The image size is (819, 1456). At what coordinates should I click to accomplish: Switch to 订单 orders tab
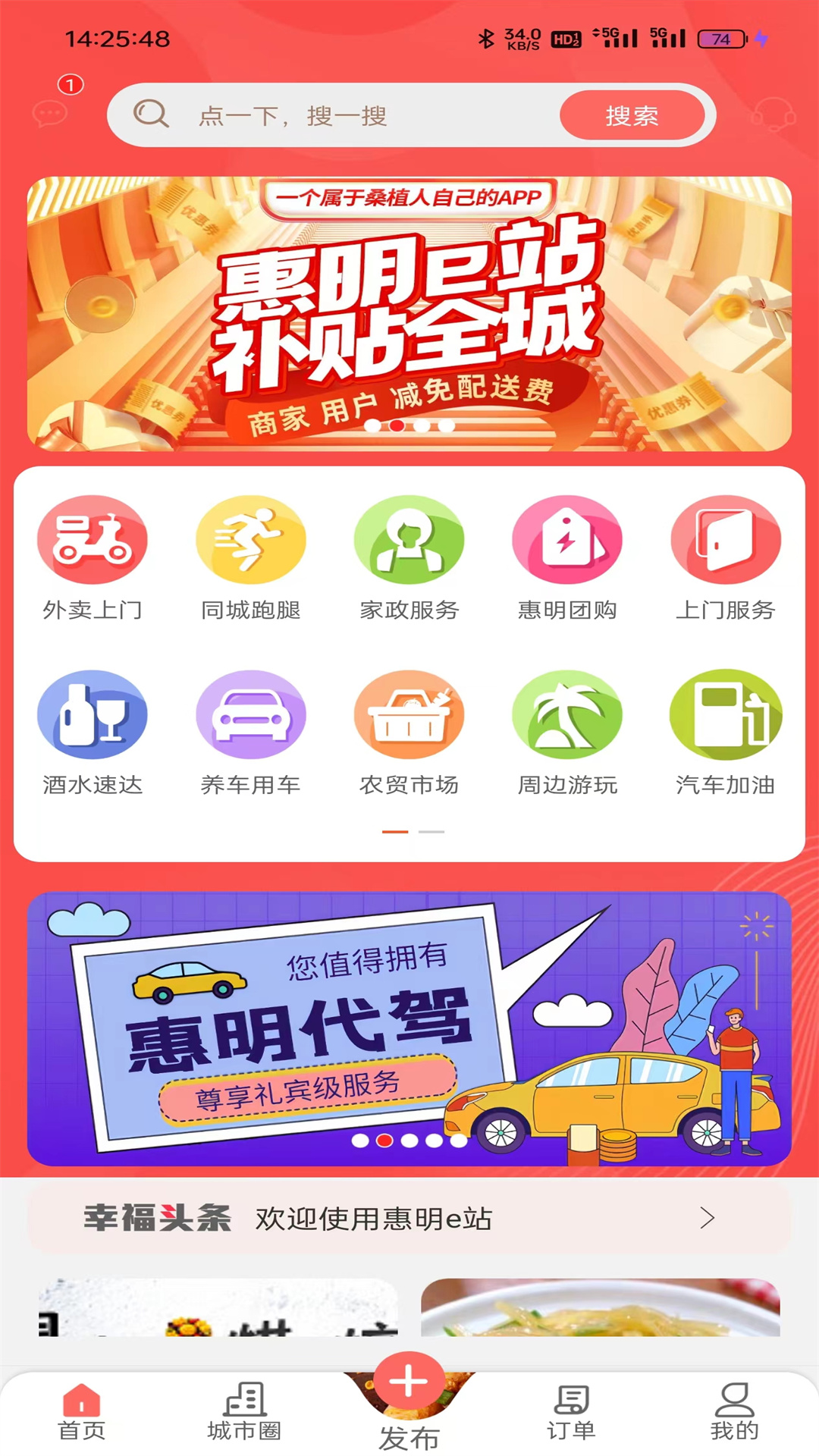coord(572,1412)
